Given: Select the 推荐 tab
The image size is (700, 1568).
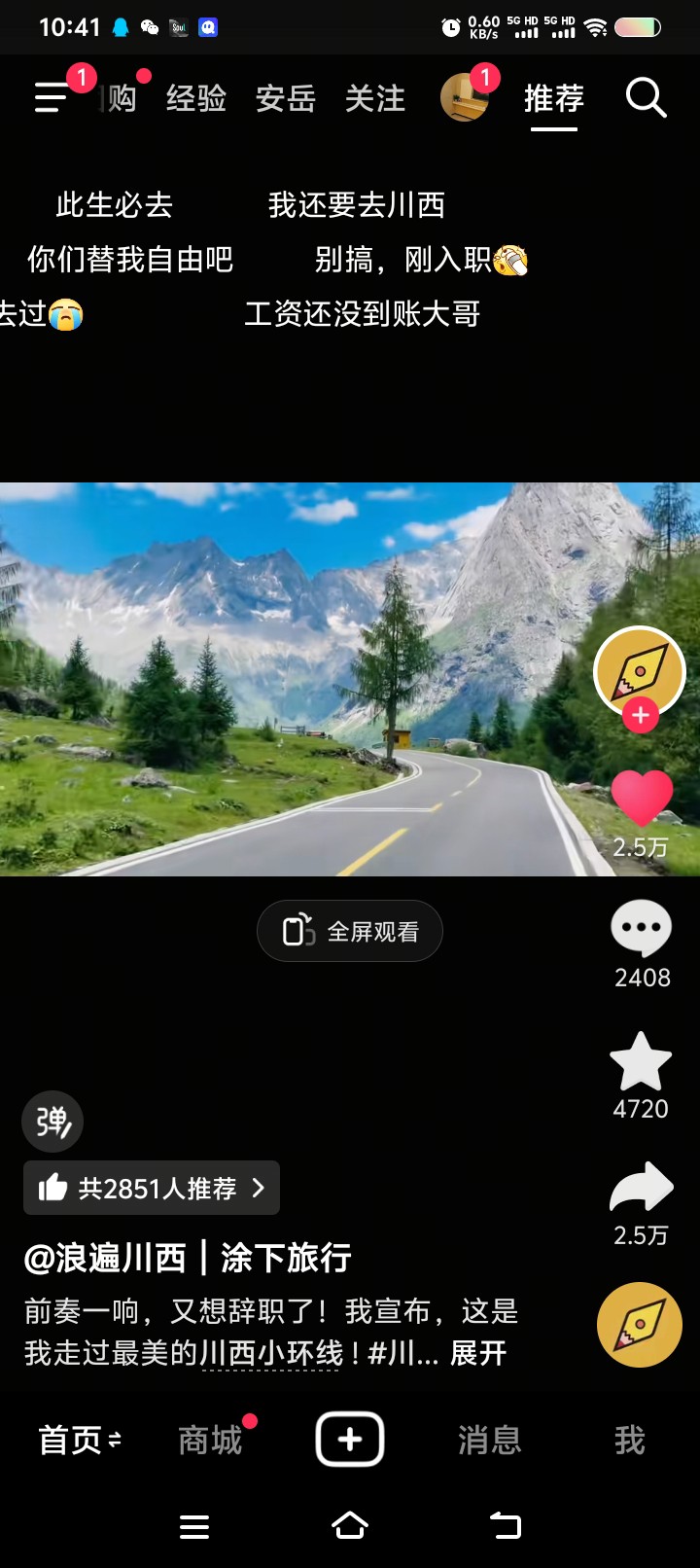Looking at the screenshot, I should point(554,98).
